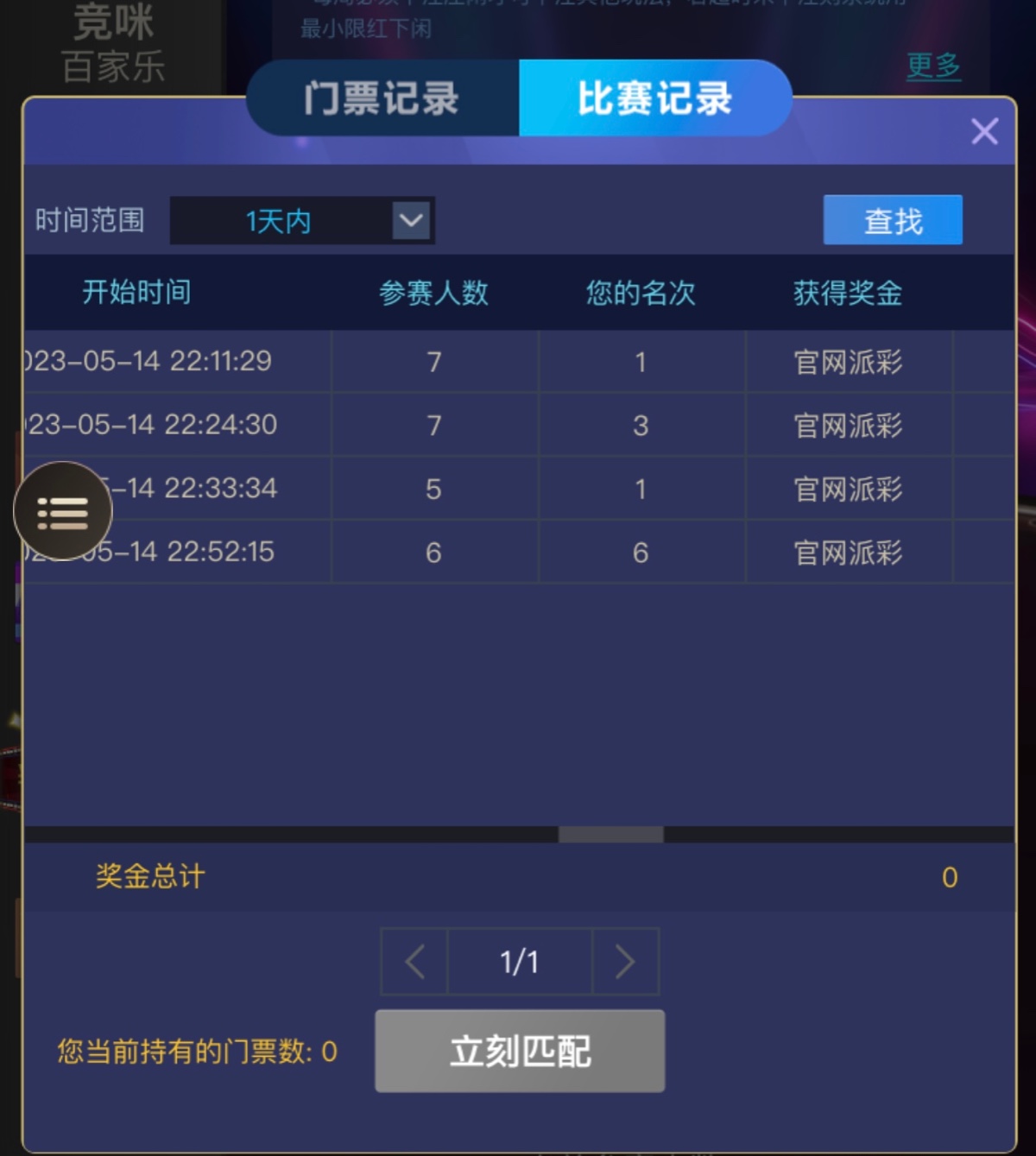
Task: Open the floating list menu button
Action: [63, 512]
